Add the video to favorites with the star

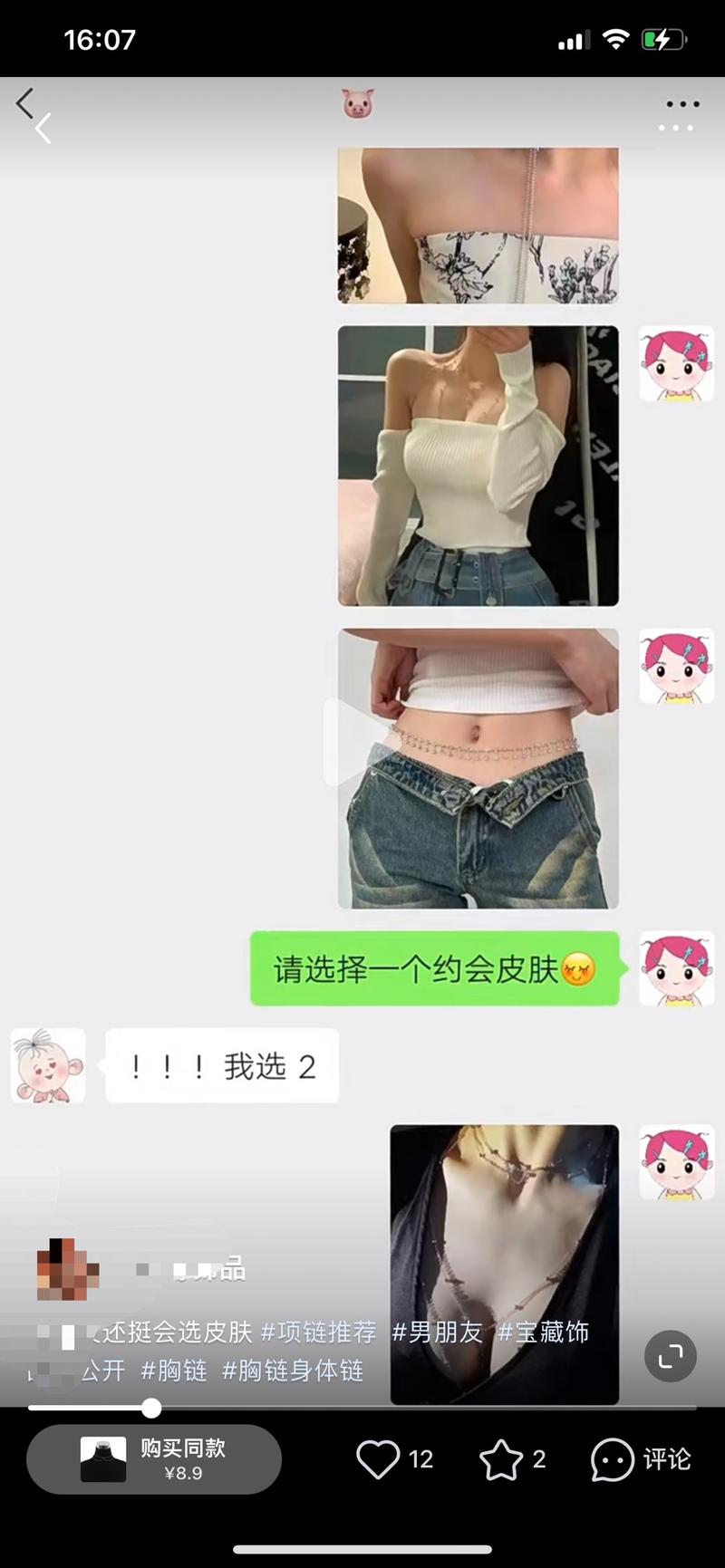coord(501,1459)
